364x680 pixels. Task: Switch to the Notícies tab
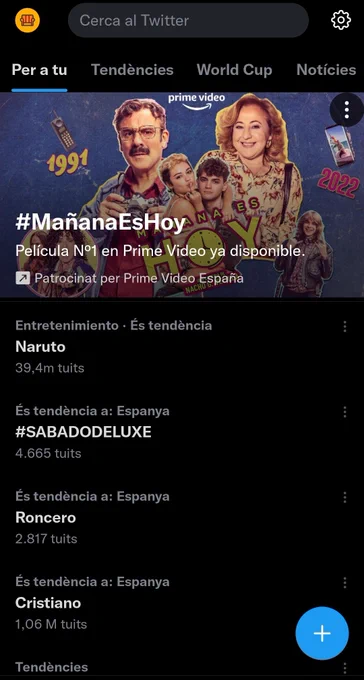click(x=326, y=70)
